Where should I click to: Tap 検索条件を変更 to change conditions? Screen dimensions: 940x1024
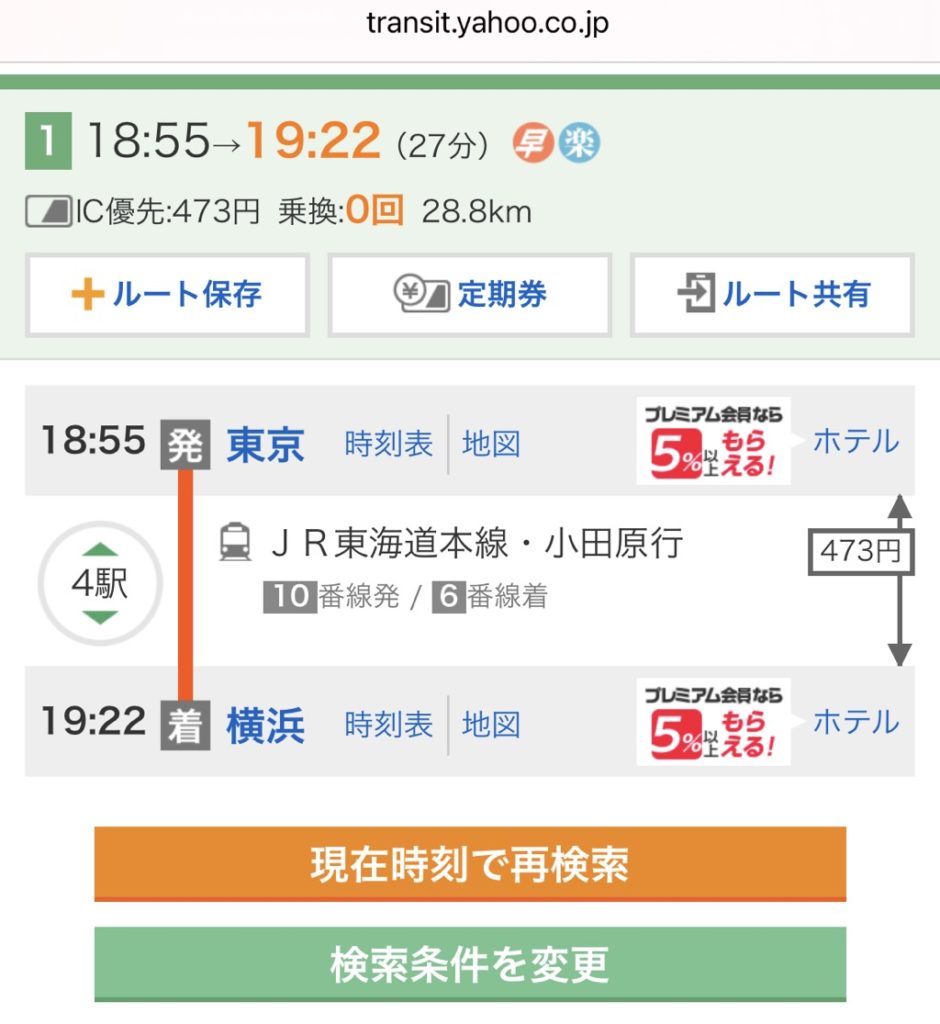point(470,963)
